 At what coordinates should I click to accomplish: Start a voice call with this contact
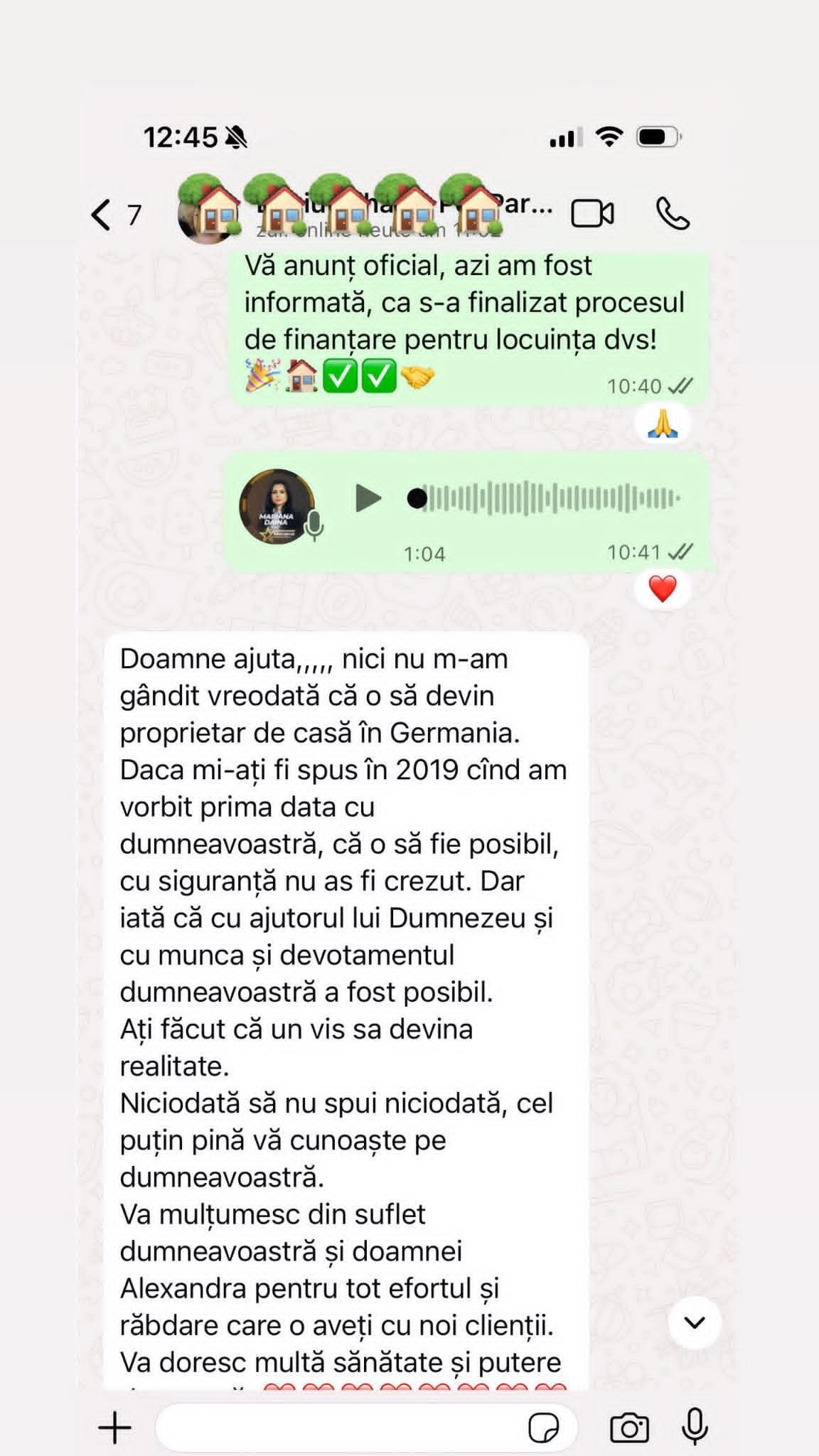click(x=672, y=213)
